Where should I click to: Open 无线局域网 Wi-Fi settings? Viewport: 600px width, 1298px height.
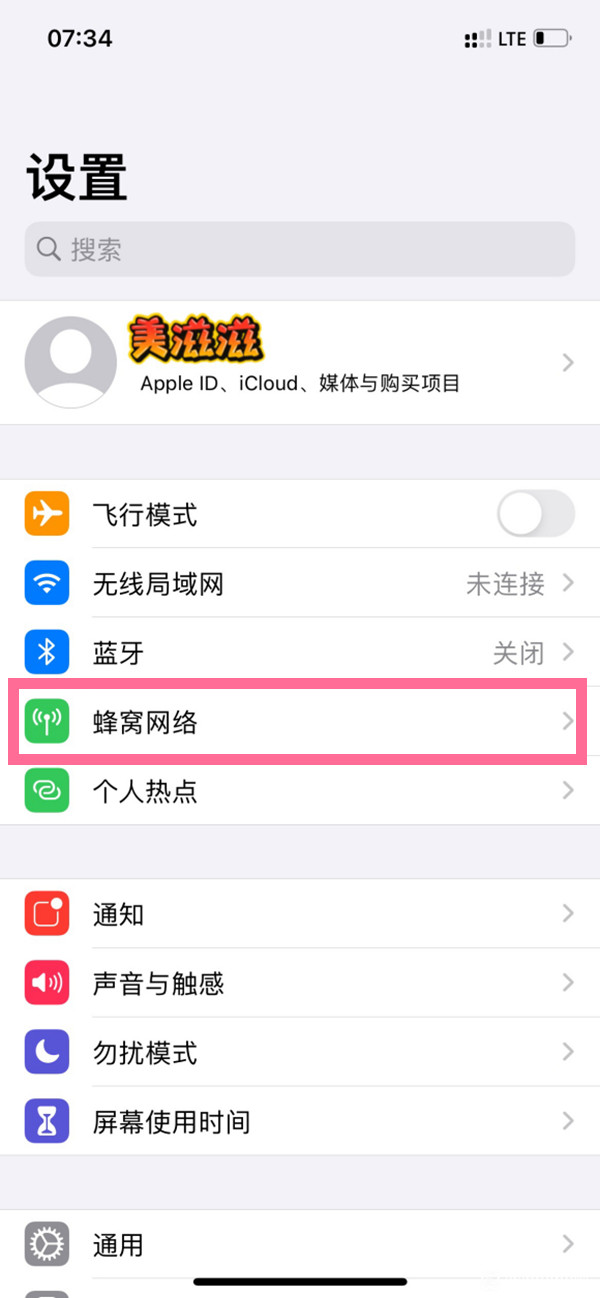tap(300, 584)
